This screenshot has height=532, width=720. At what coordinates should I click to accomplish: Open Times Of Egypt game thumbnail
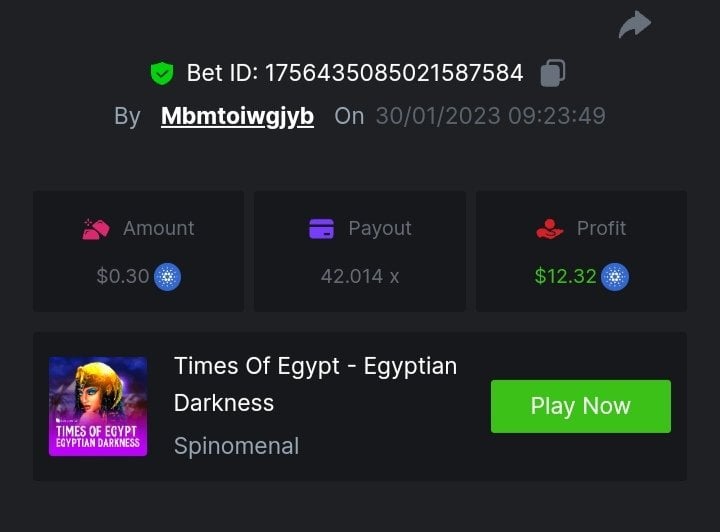point(98,406)
